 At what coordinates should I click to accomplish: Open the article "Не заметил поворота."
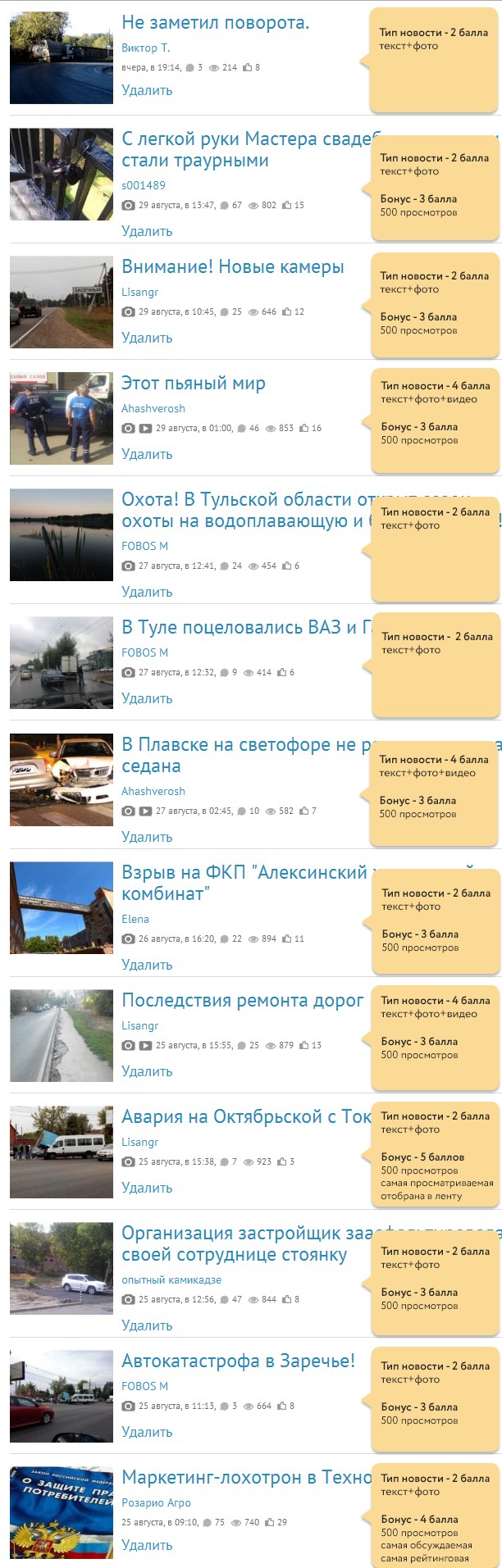[215, 23]
